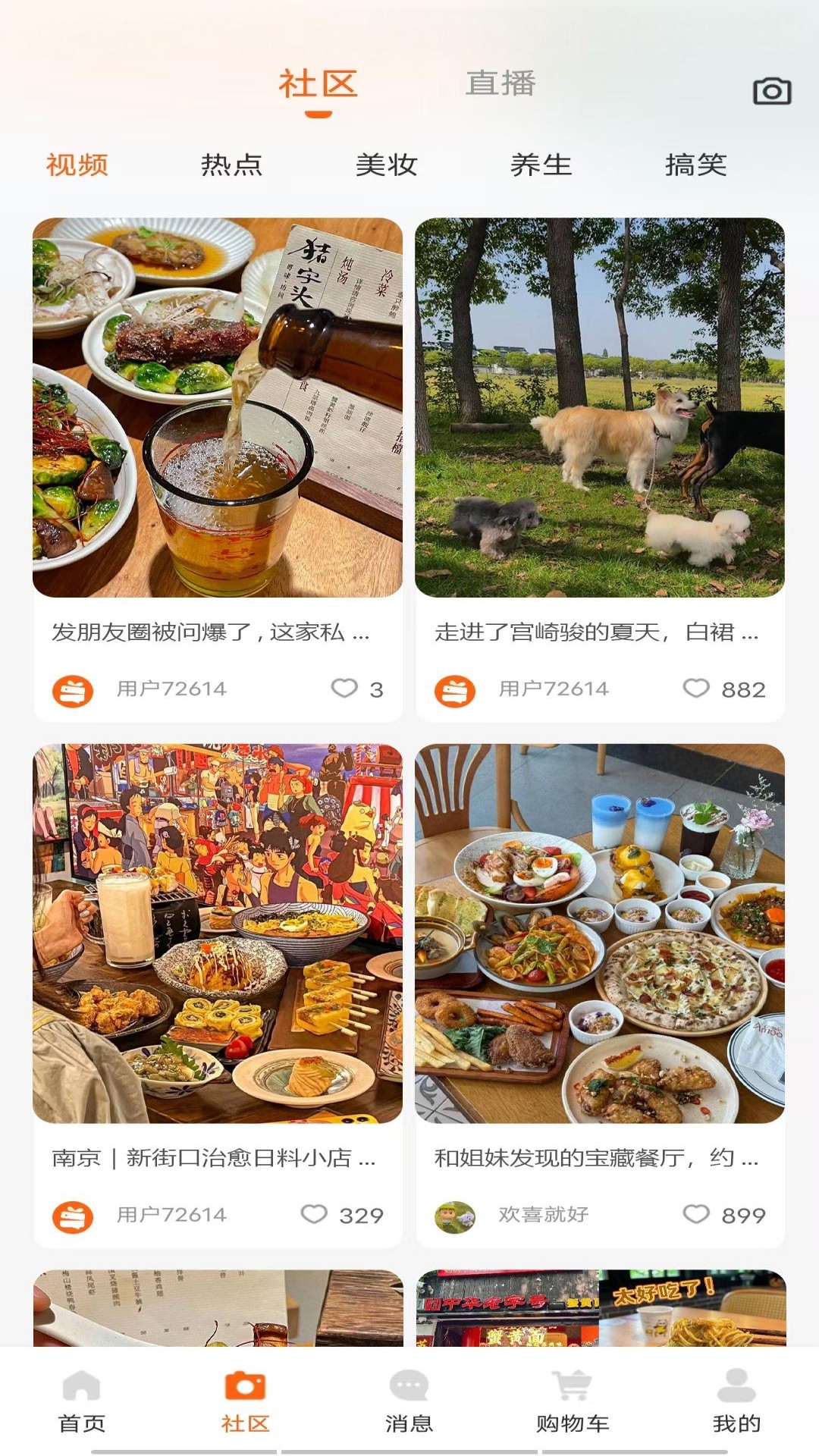Switch to the 直播 tab

click(x=500, y=83)
